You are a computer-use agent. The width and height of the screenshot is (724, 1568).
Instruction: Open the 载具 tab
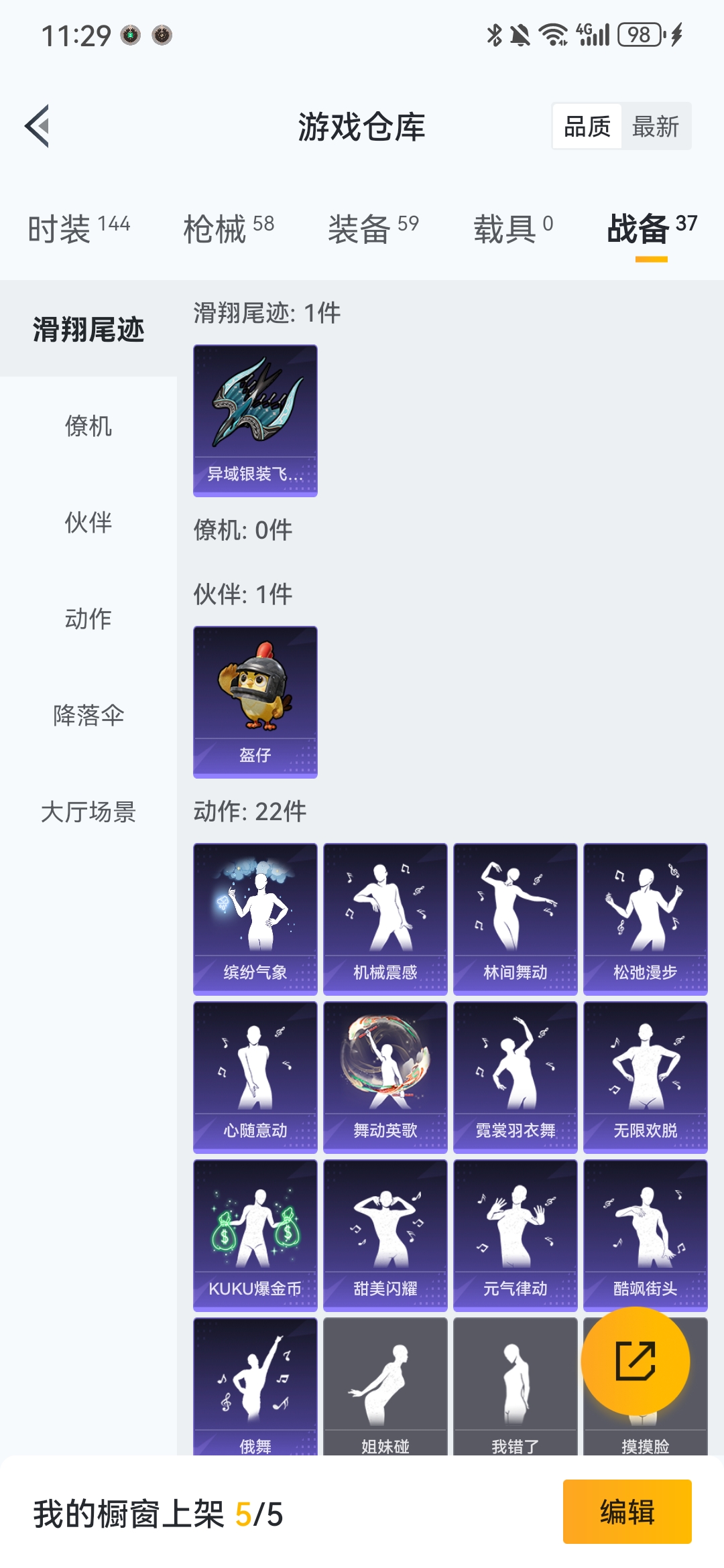[x=513, y=229]
